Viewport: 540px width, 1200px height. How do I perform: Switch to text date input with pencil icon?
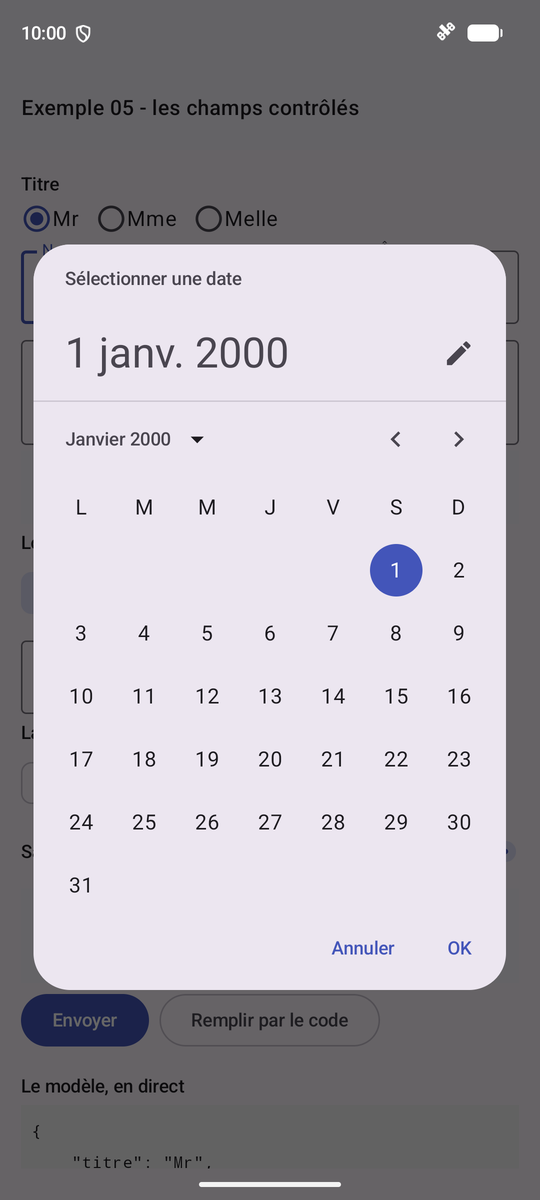458,353
